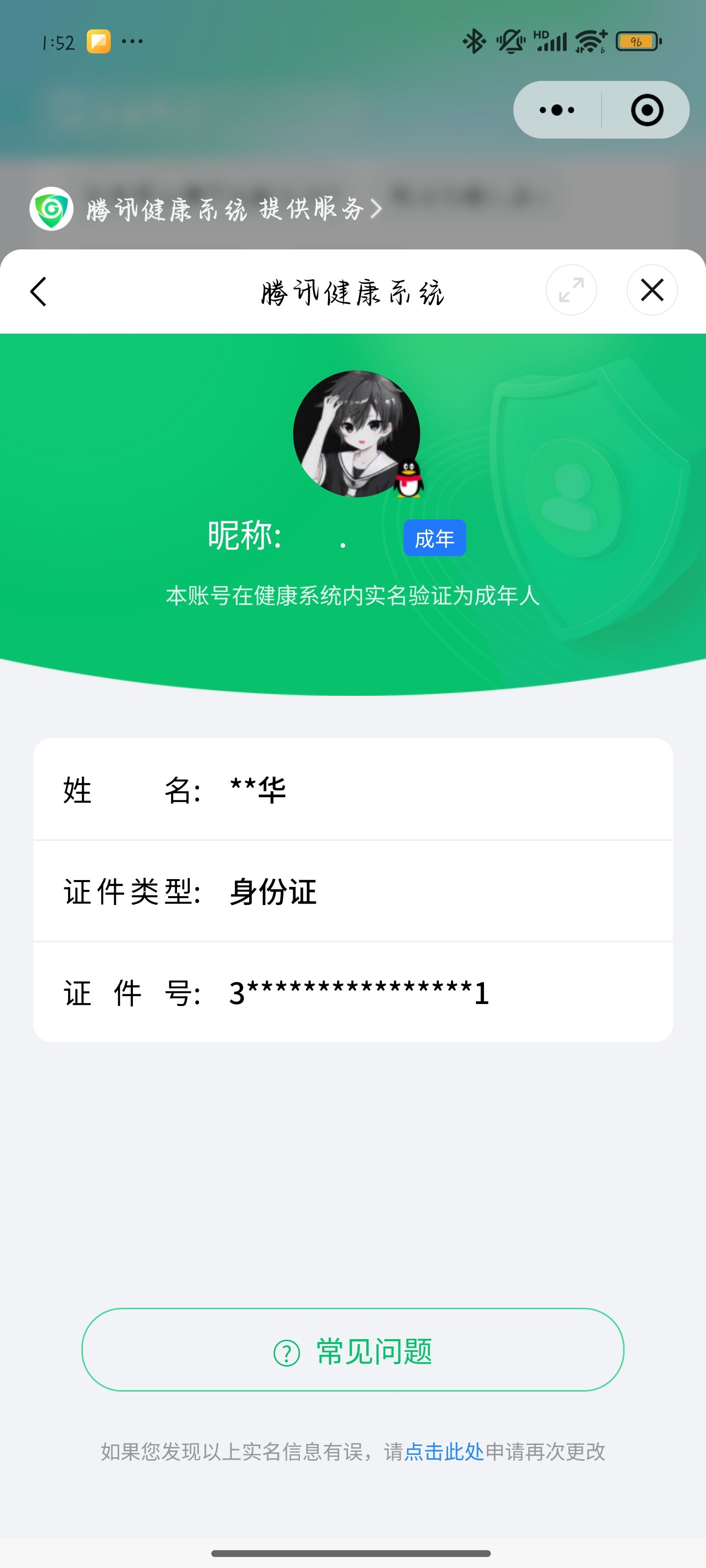Expand the panel to full screen
This screenshot has height=1568, width=706.
coord(571,291)
